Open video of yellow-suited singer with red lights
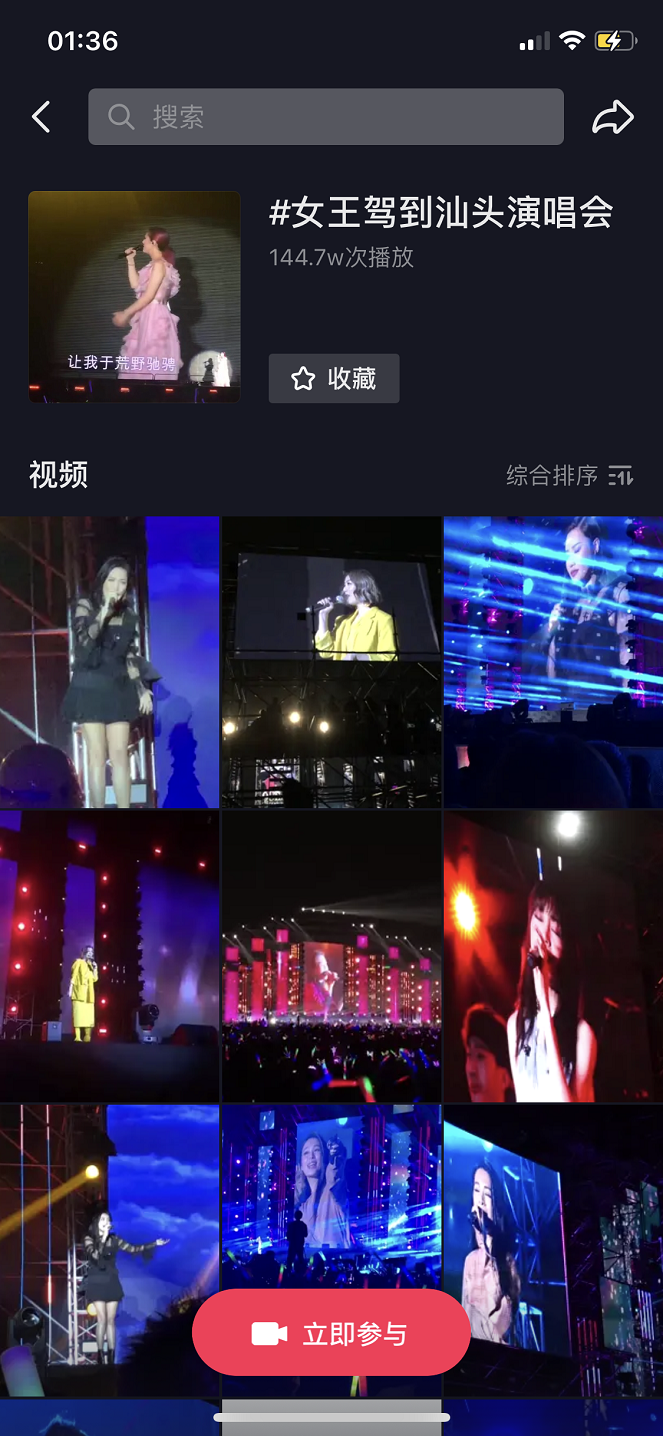Viewport: 663px width, 1436px height. [109, 955]
